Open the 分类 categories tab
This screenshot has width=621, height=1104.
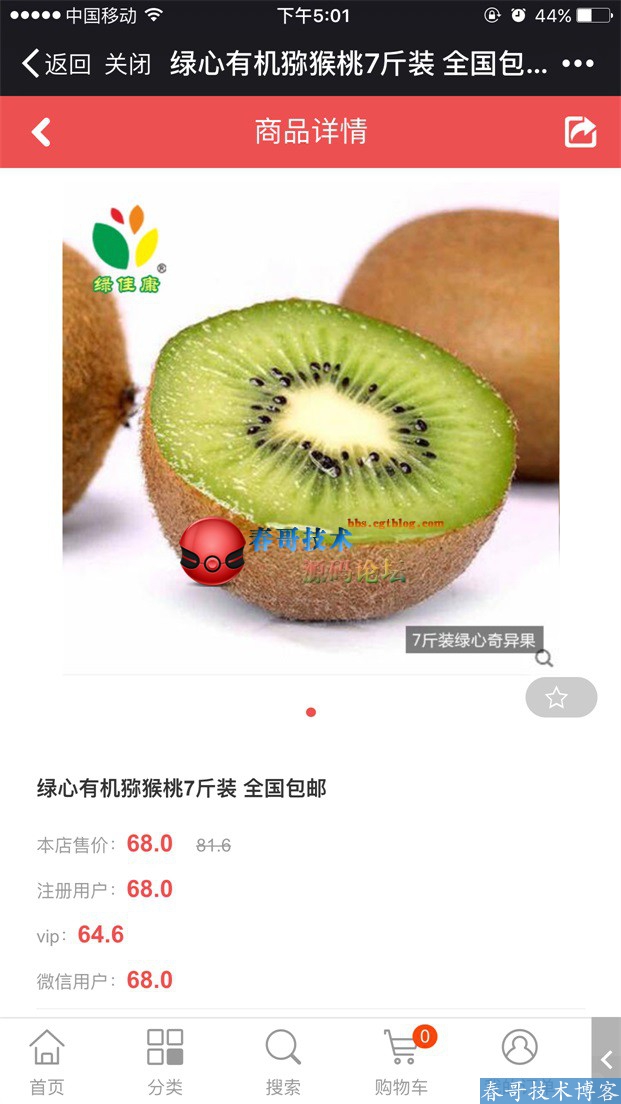coord(165,1062)
